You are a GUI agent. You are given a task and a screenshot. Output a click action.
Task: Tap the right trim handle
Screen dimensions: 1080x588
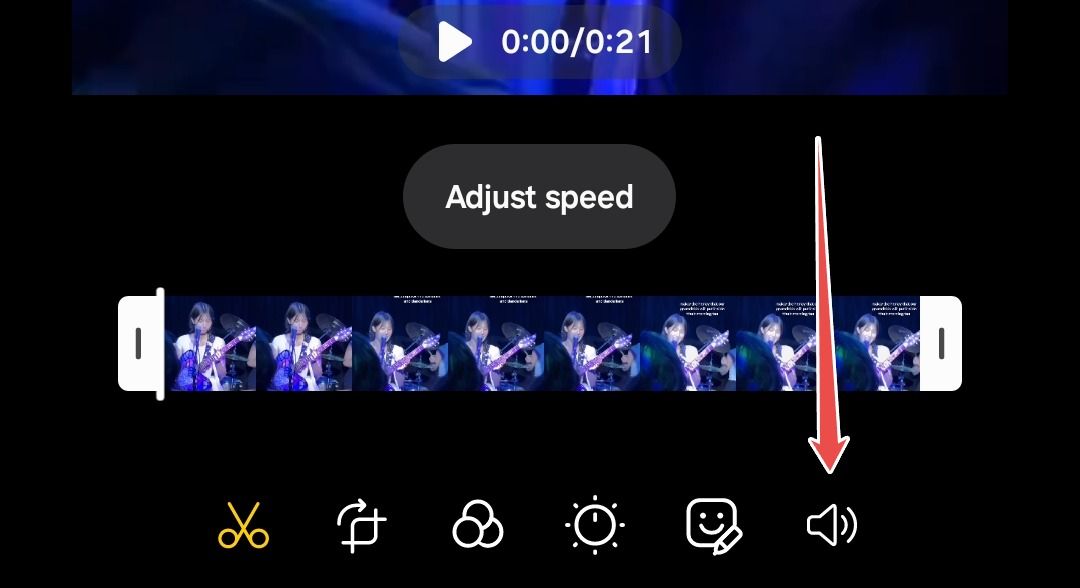[x=941, y=344]
